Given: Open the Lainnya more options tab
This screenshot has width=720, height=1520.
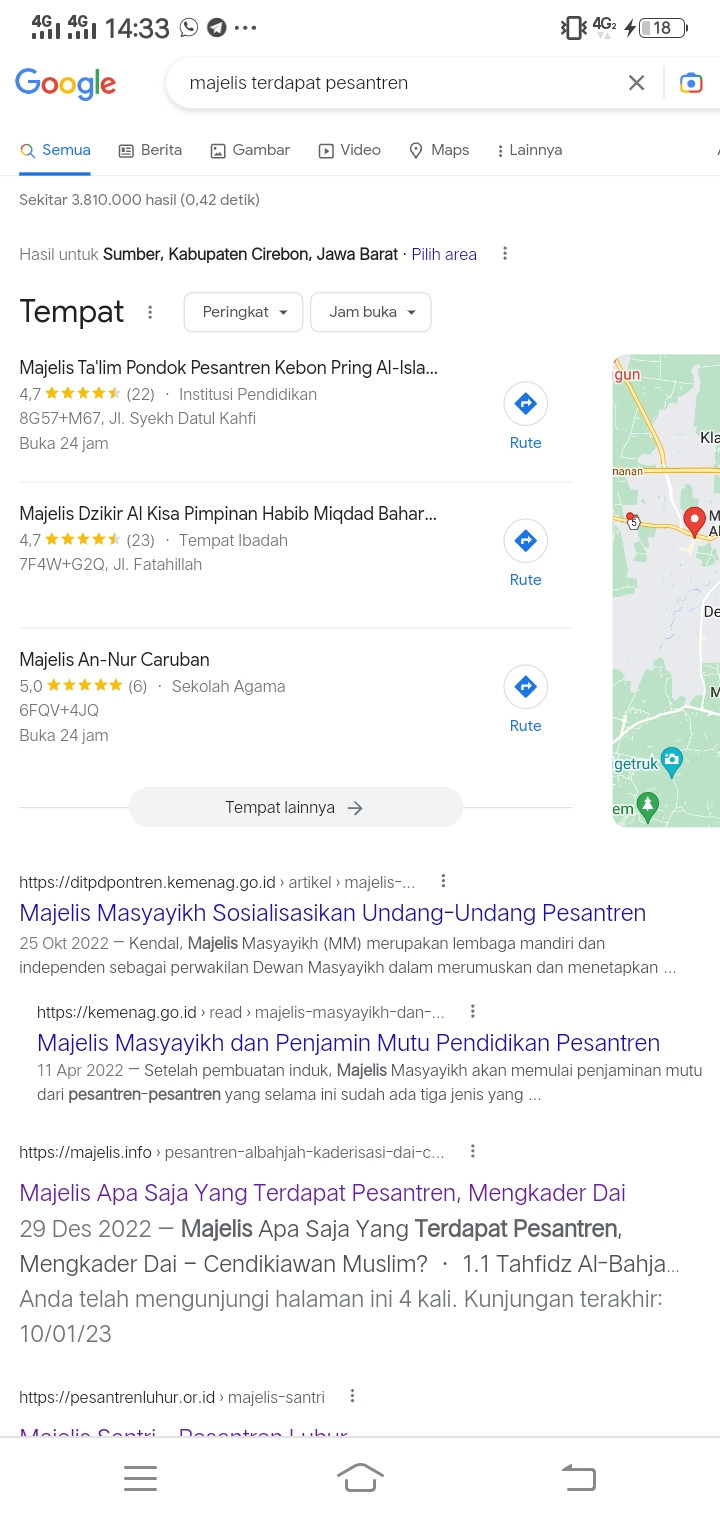Looking at the screenshot, I should coord(530,150).
